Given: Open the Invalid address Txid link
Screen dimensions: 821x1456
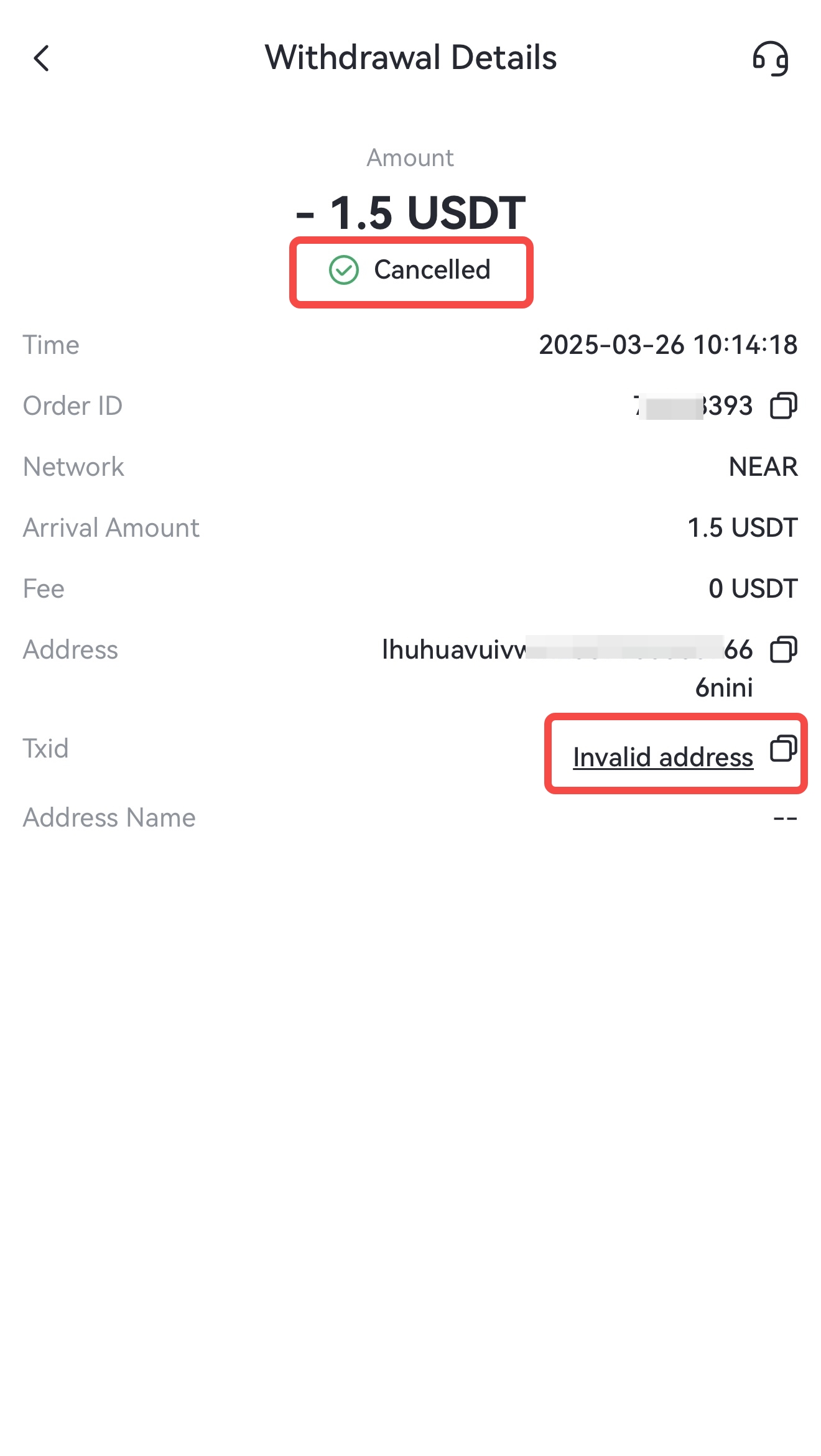Looking at the screenshot, I should (662, 757).
